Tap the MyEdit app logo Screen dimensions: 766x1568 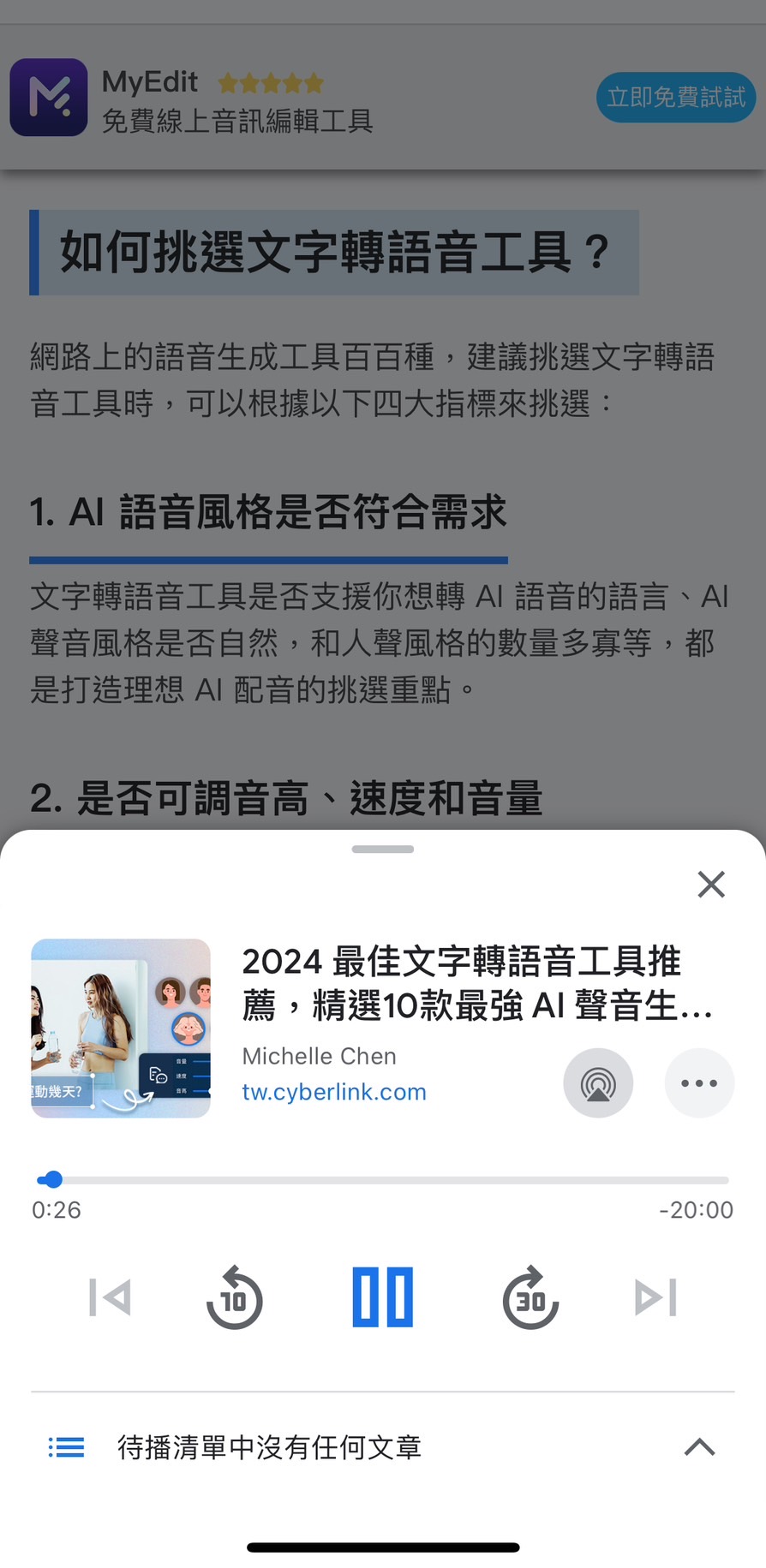48,98
